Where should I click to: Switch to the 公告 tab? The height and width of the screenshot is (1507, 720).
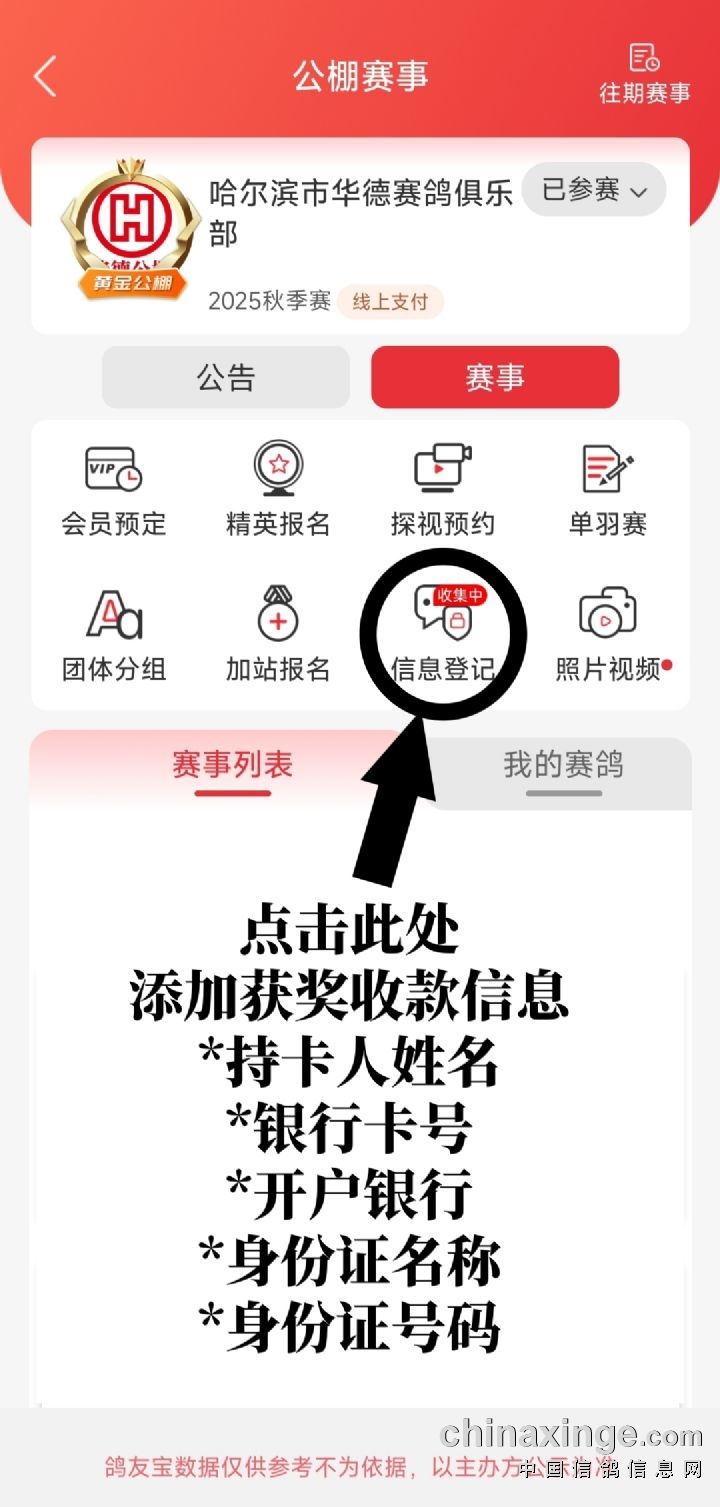coord(226,377)
